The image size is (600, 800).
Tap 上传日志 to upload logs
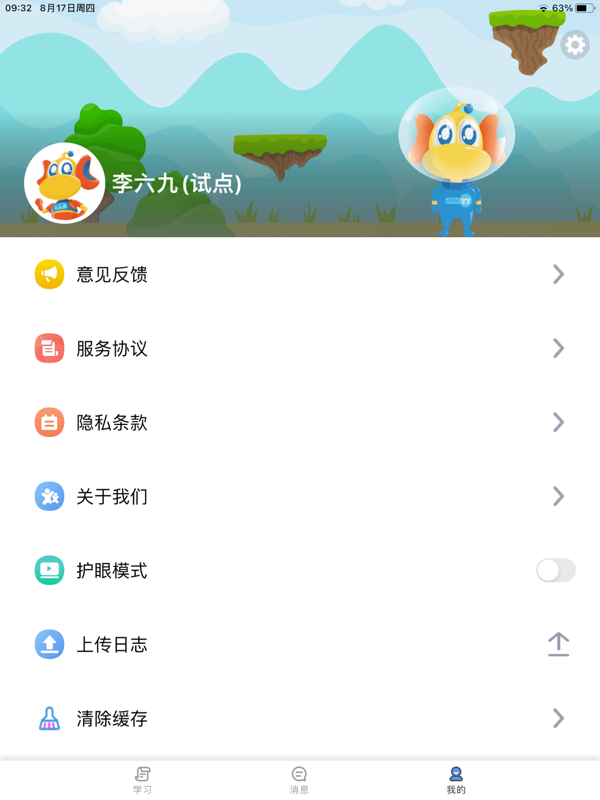(x=300, y=644)
